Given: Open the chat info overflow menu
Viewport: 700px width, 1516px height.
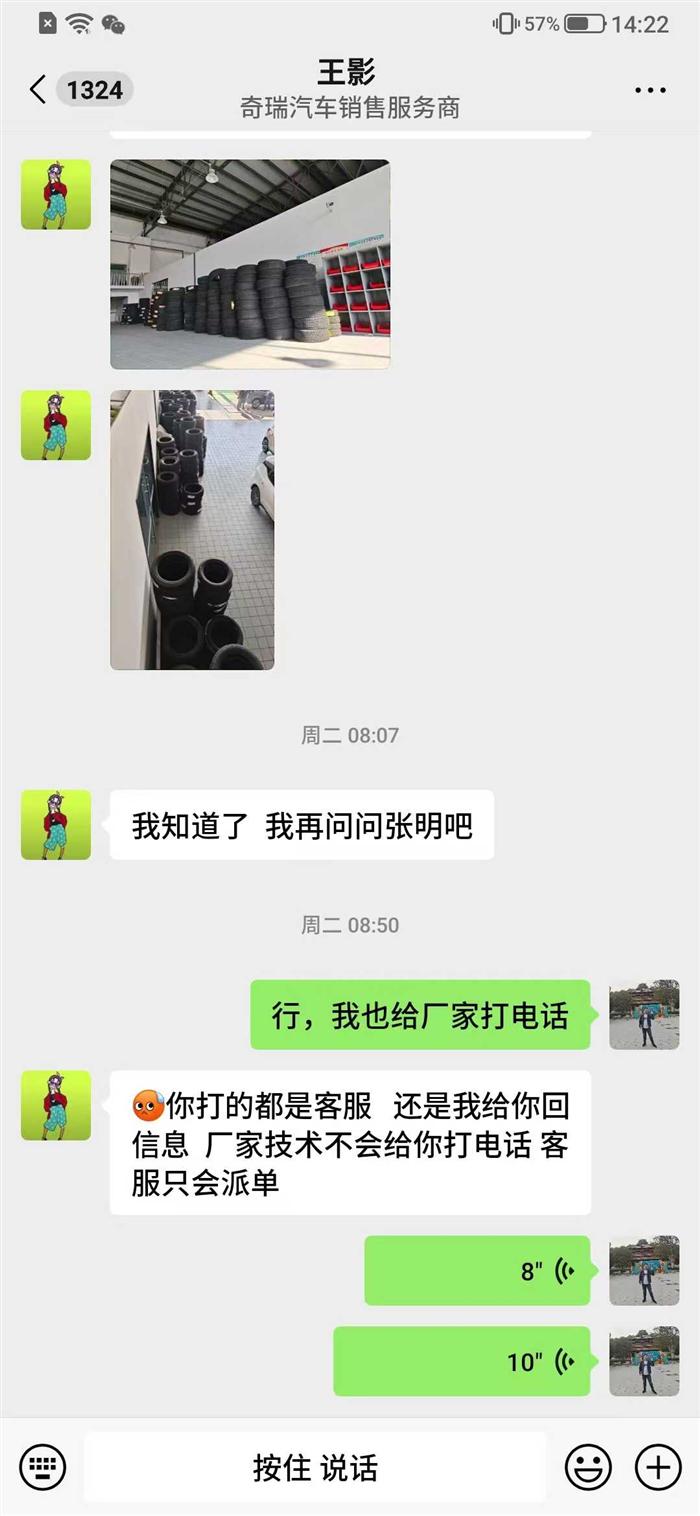Looking at the screenshot, I should [650, 90].
